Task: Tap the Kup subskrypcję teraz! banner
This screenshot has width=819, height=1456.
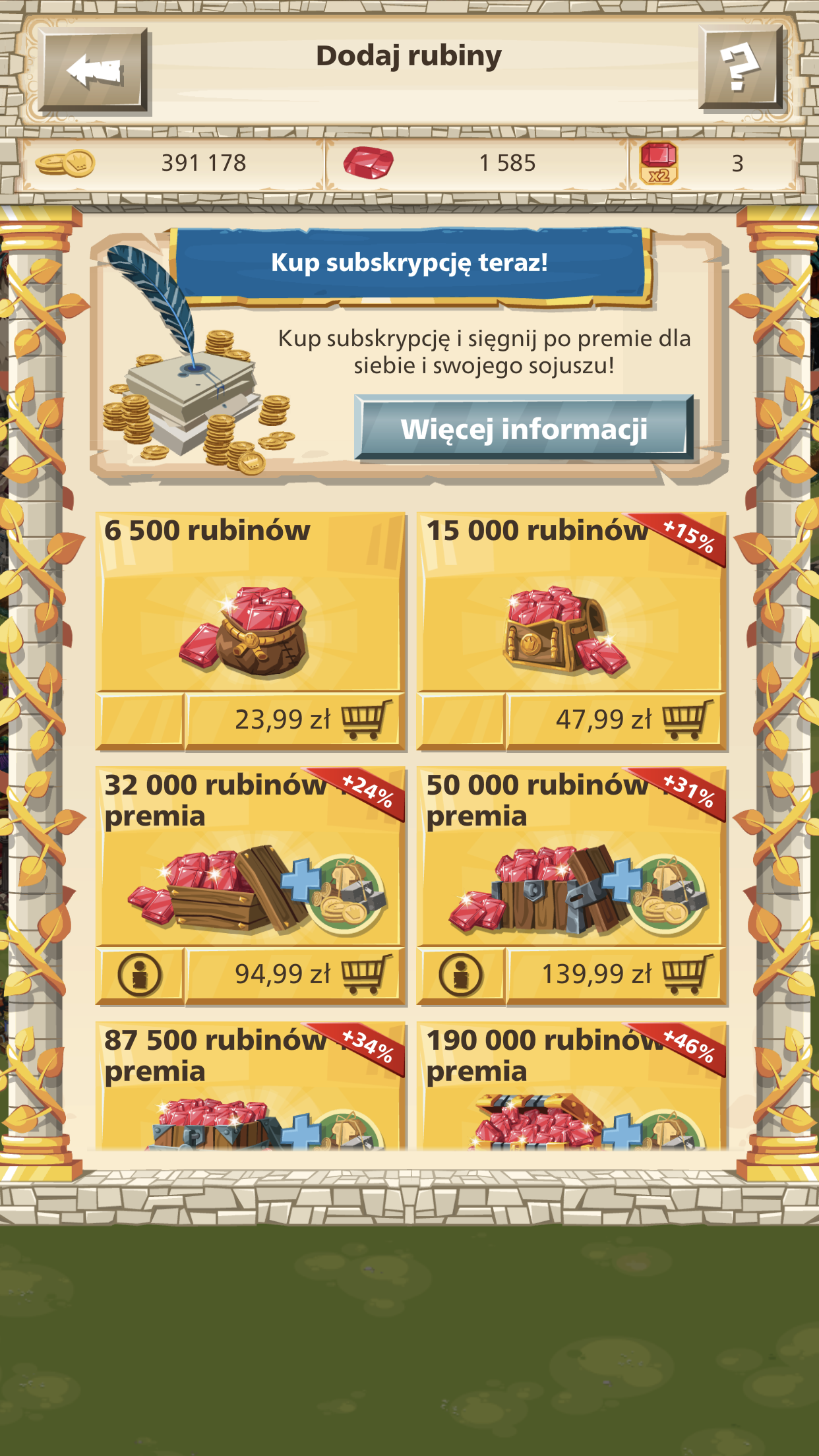Action: (x=409, y=263)
